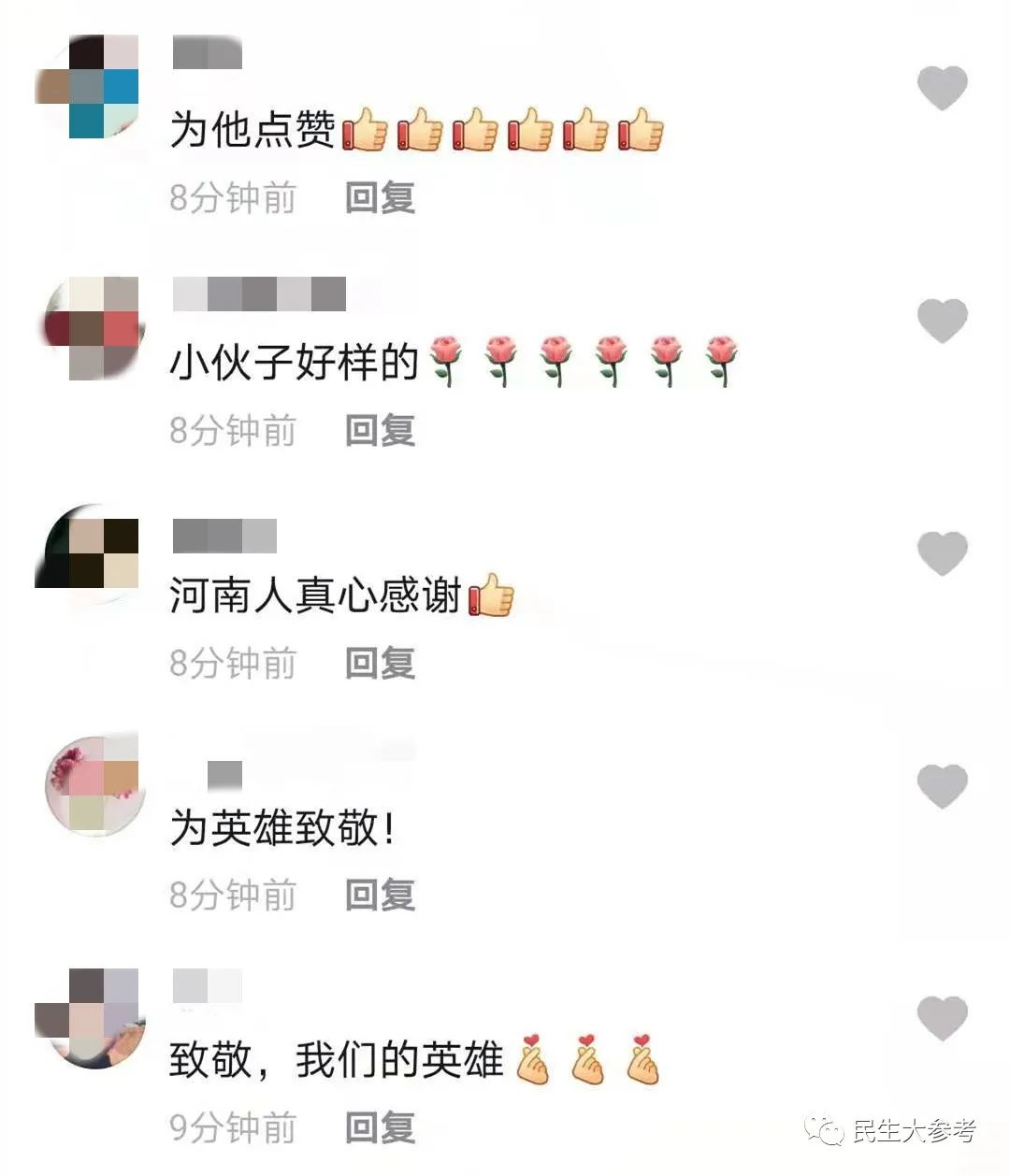Image resolution: width=1010 pixels, height=1176 pixels.
Task: Like the comment "为他点赞"
Action: point(942,88)
